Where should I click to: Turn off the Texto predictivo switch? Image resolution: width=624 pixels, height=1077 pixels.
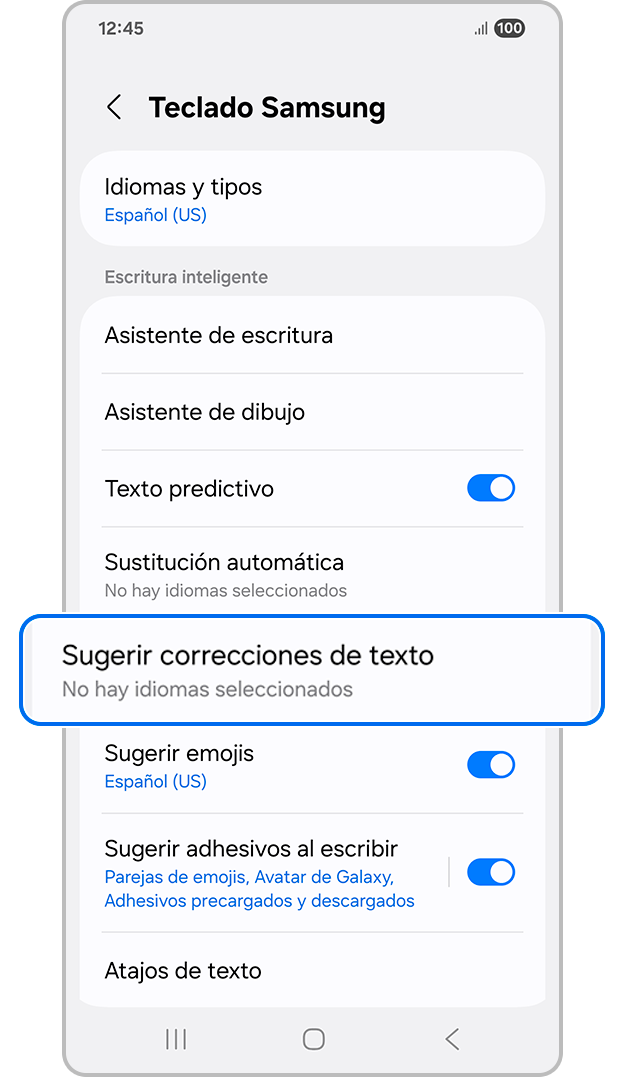(x=490, y=488)
